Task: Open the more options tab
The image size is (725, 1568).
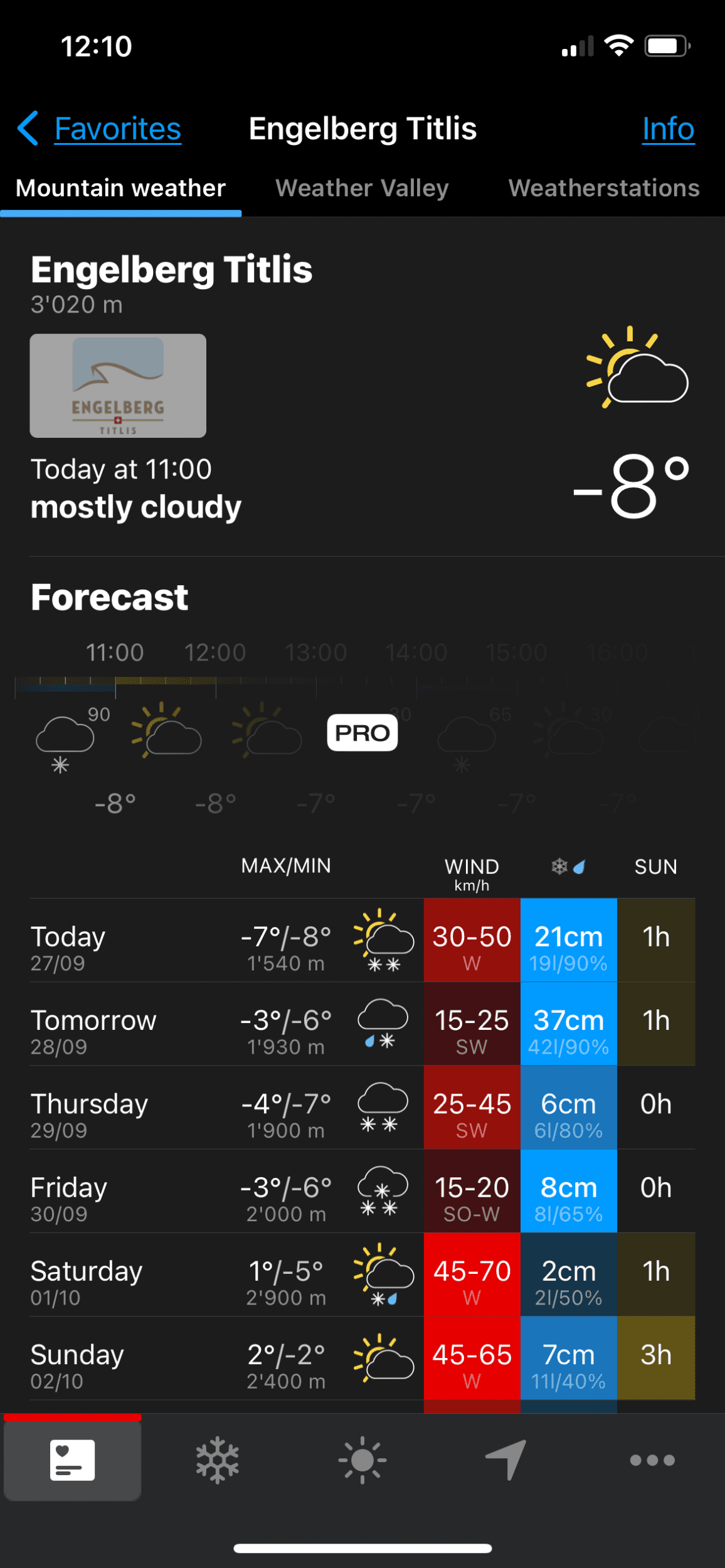Action: [652, 1460]
